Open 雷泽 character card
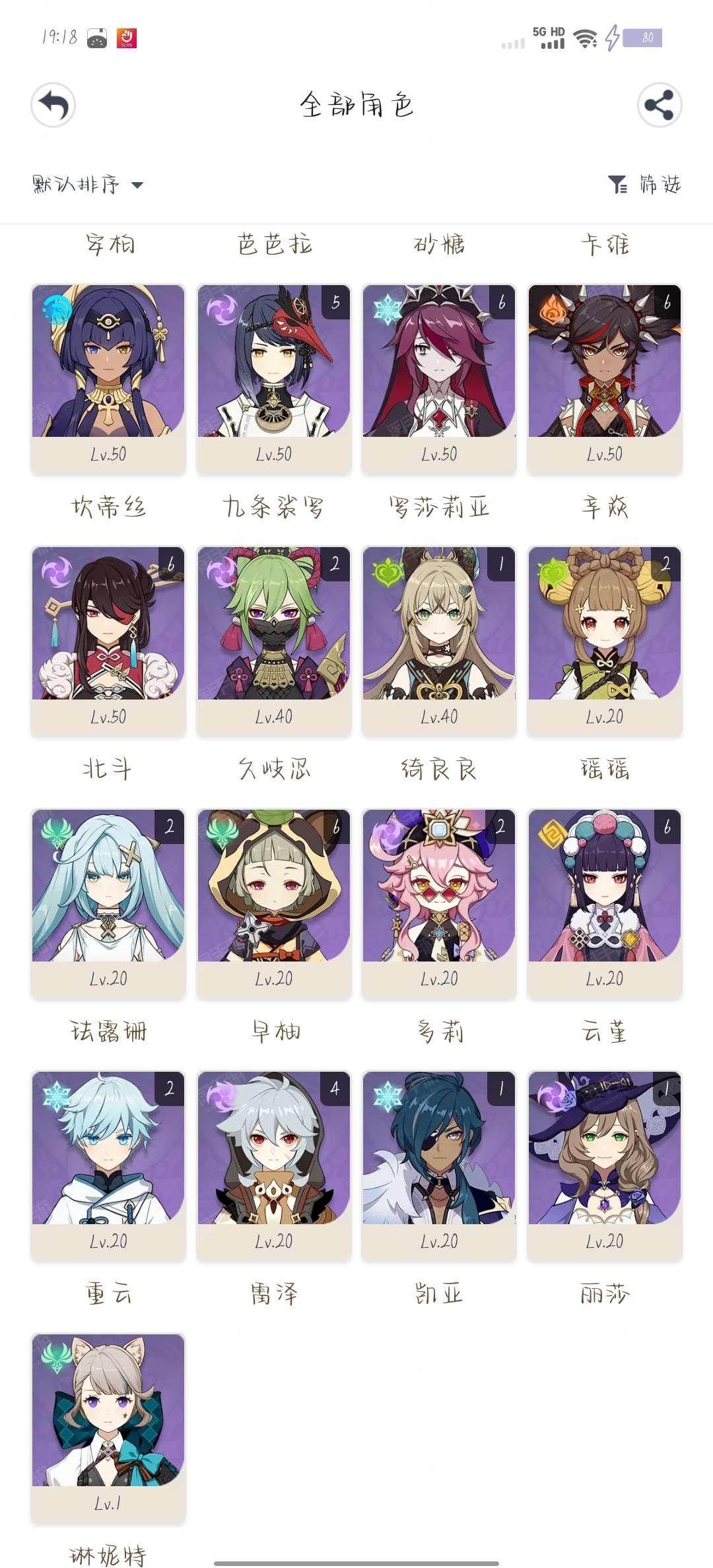The height and width of the screenshot is (1568, 713). 274,1166
